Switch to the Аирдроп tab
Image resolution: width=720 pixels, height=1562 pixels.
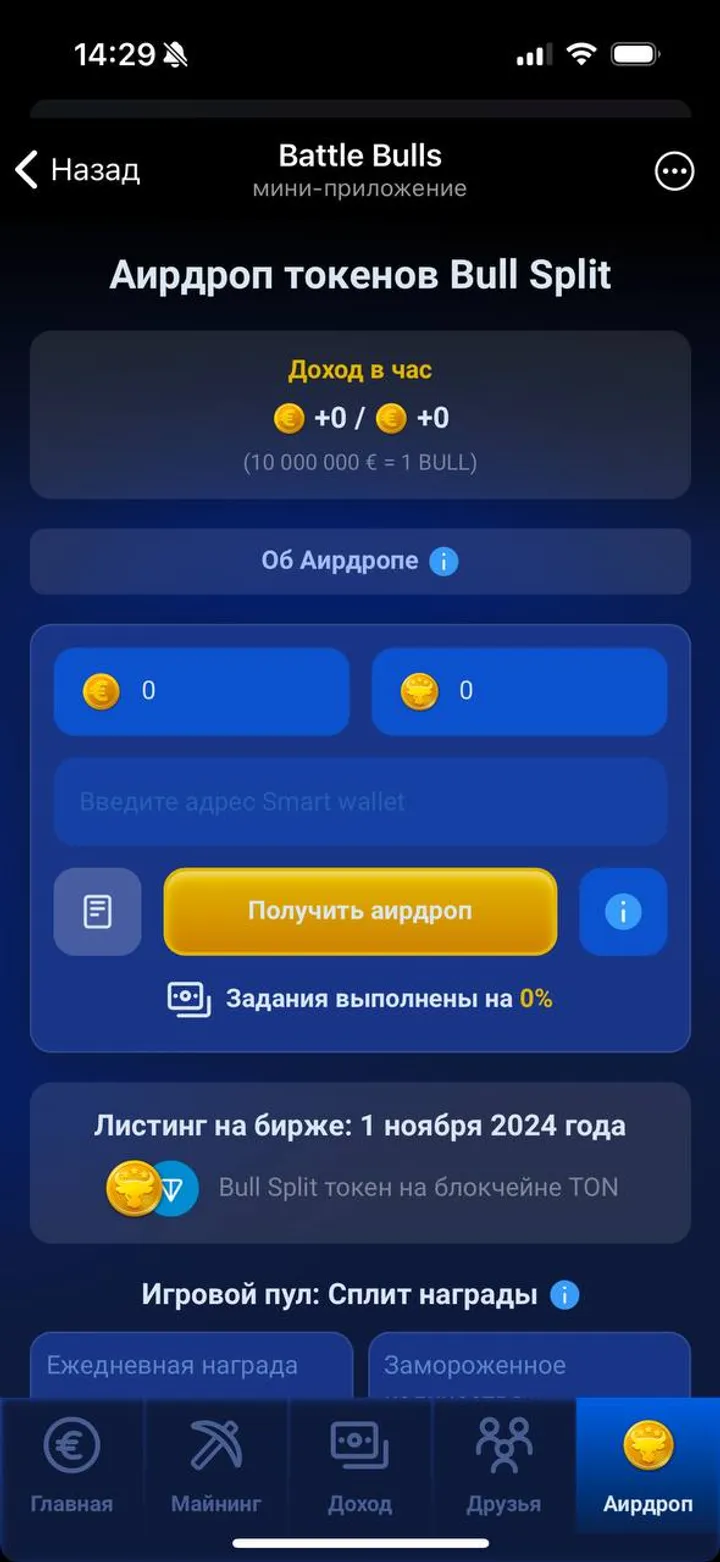click(646, 1465)
